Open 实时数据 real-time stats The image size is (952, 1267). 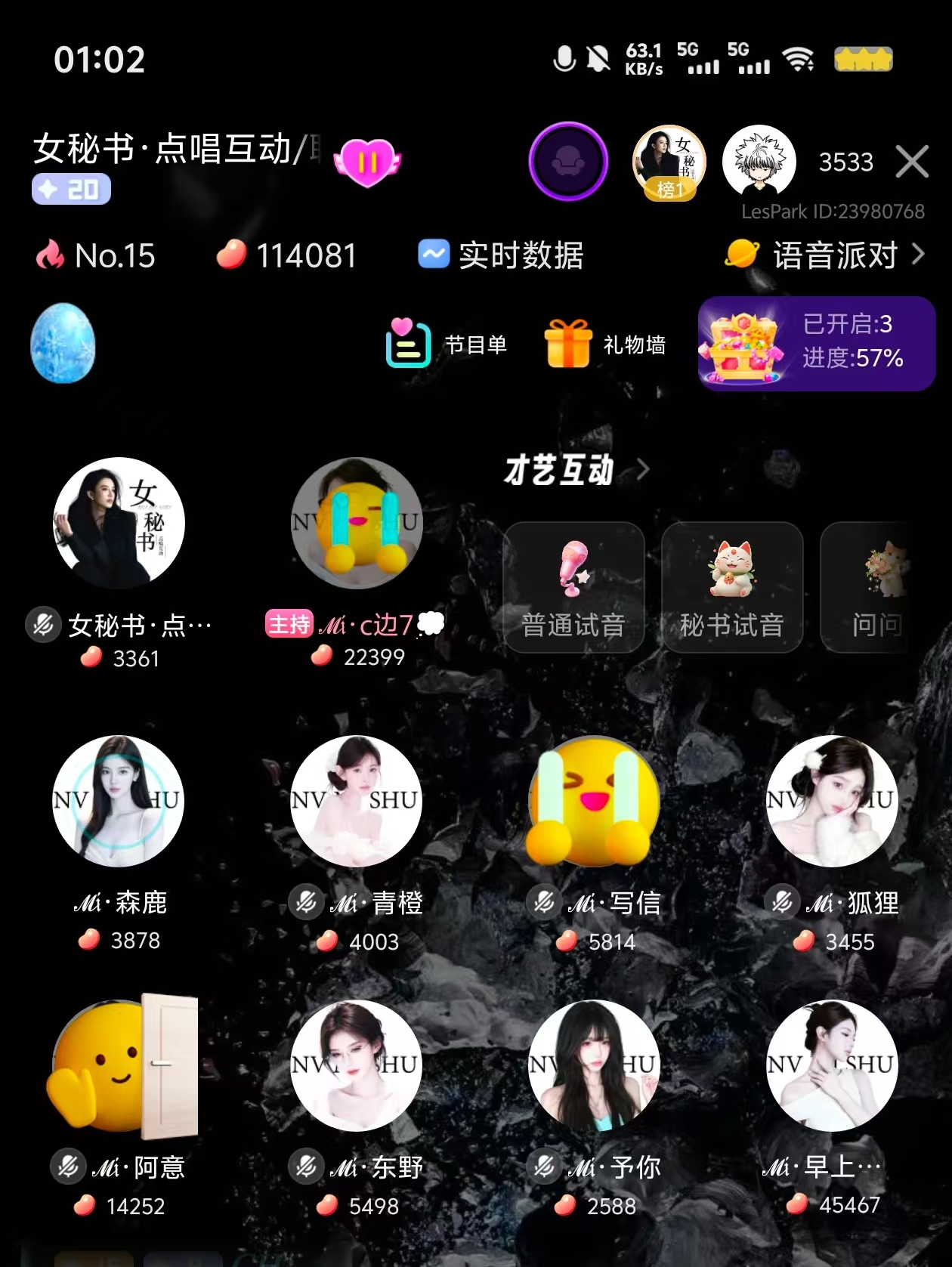coord(502,255)
